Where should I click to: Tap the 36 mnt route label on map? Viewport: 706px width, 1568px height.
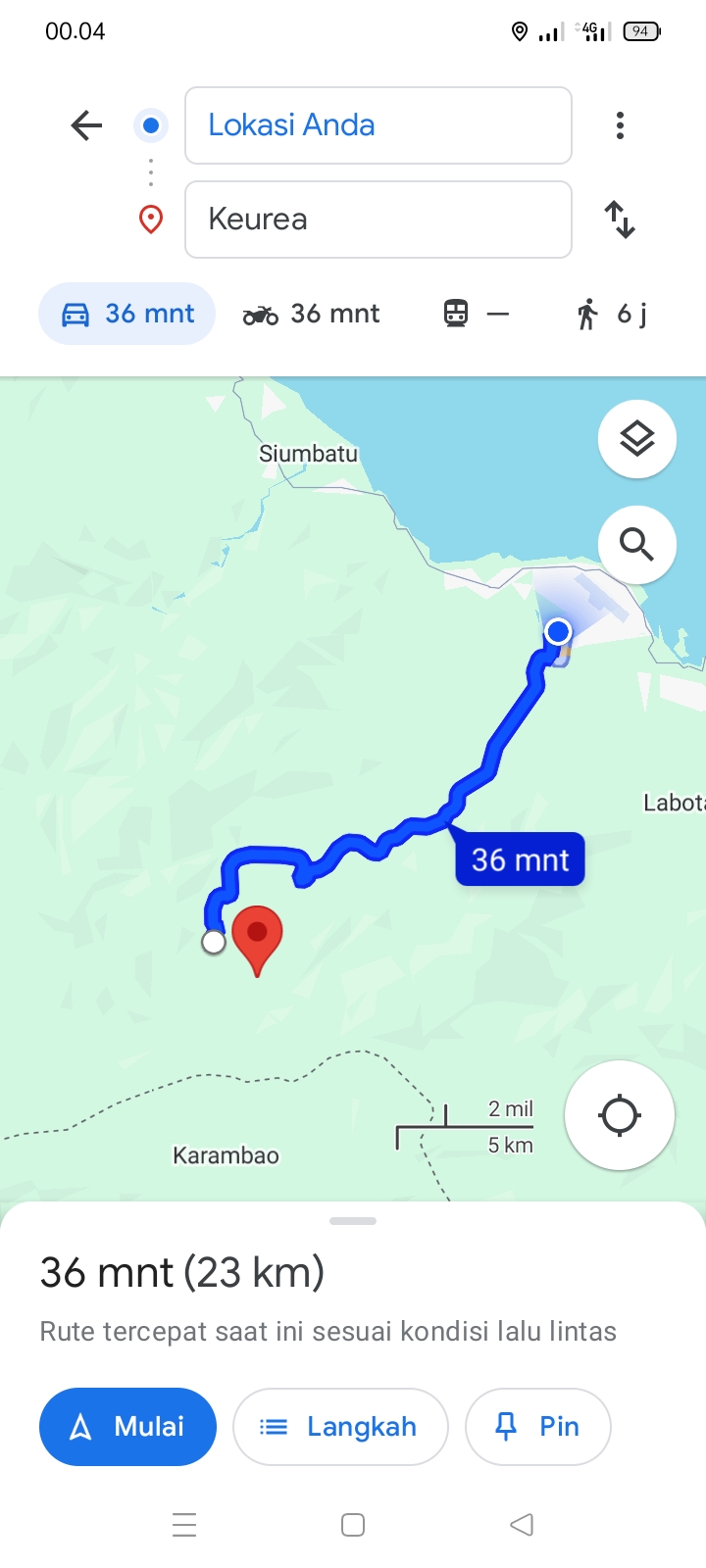pyautogui.click(x=520, y=859)
